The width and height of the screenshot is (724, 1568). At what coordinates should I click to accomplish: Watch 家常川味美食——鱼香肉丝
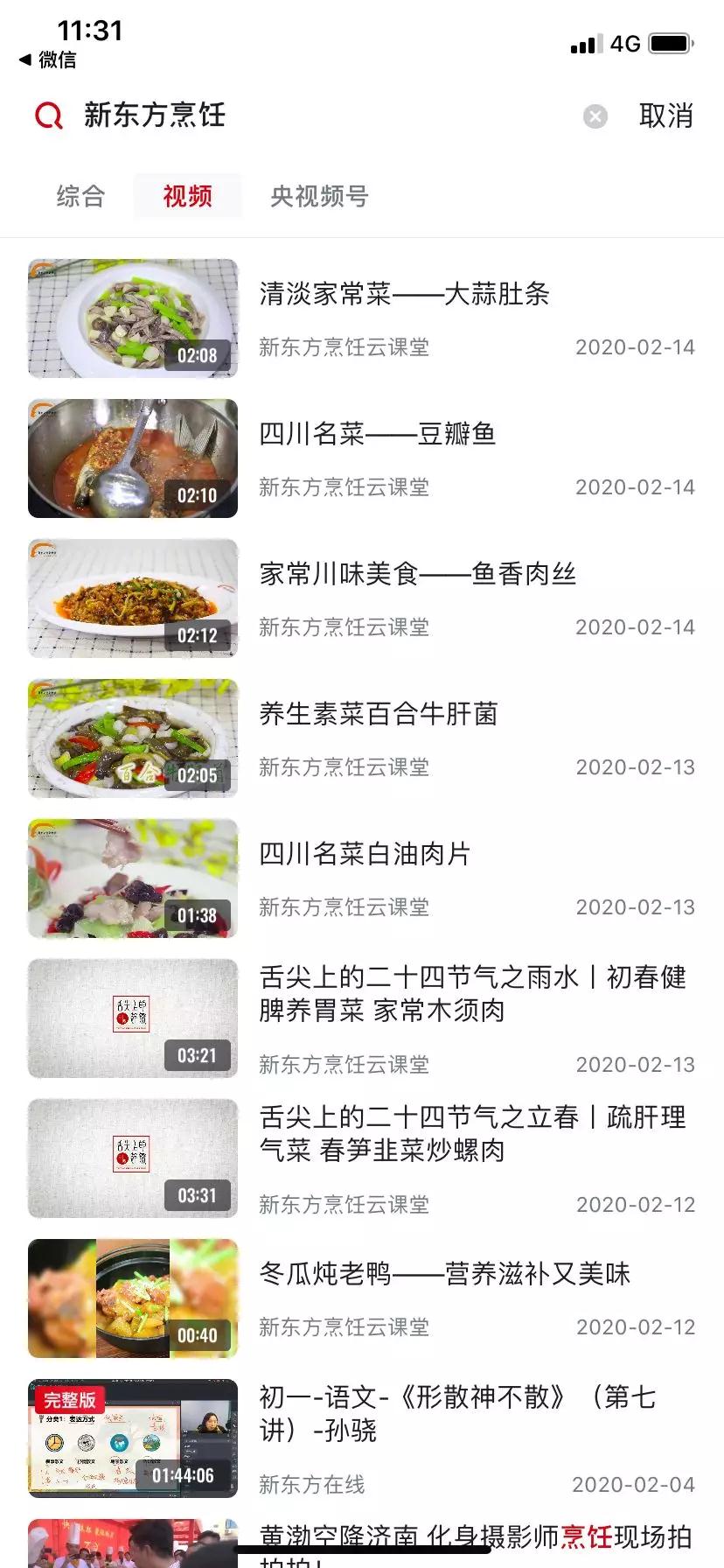(x=417, y=574)
